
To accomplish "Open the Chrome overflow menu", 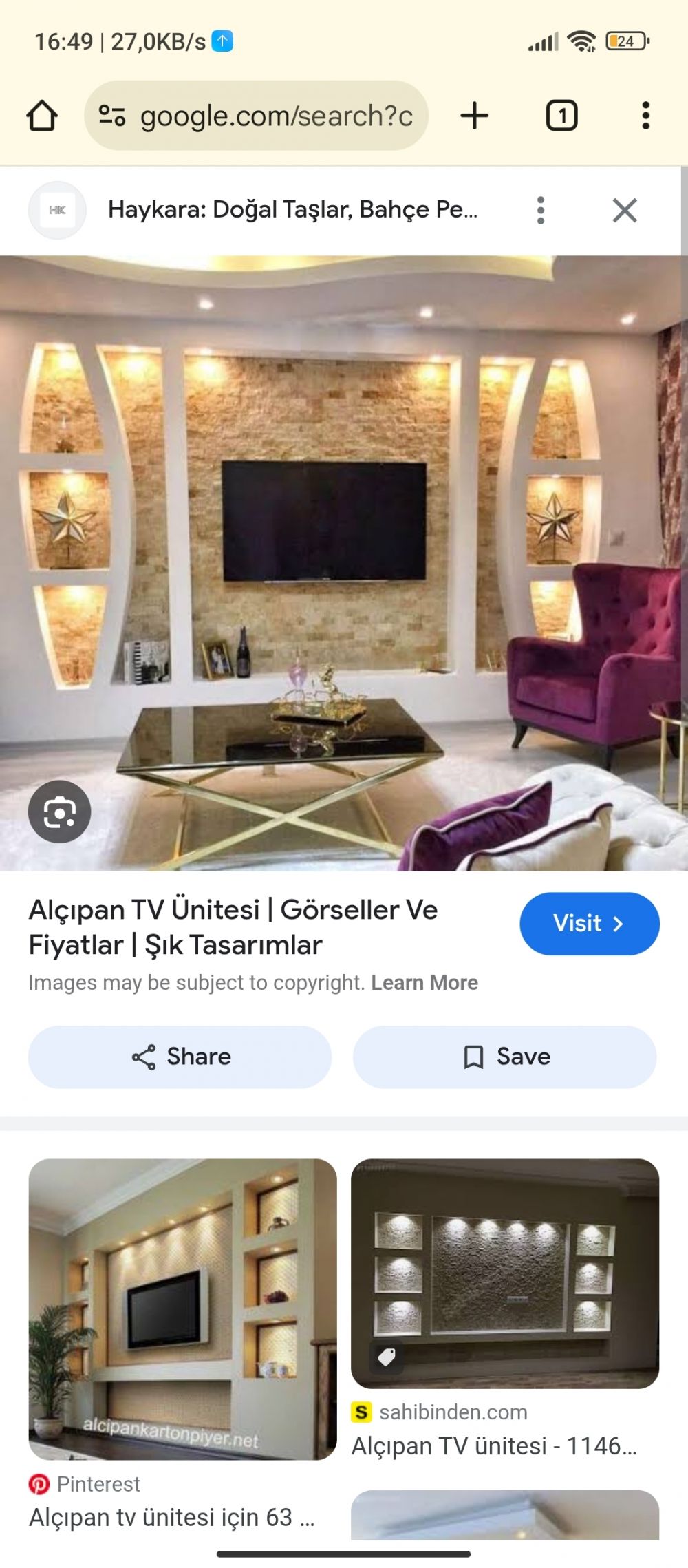I will click(x=645, y=116).
